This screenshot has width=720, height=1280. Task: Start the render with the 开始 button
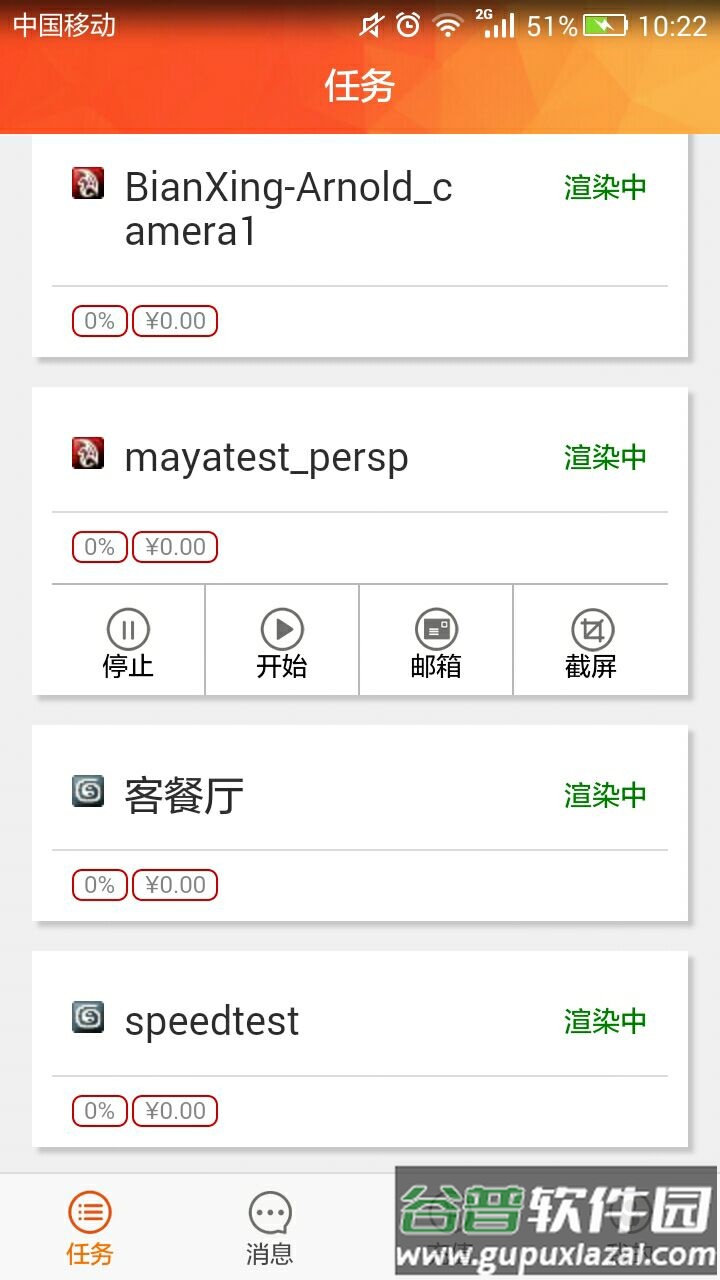281,640
